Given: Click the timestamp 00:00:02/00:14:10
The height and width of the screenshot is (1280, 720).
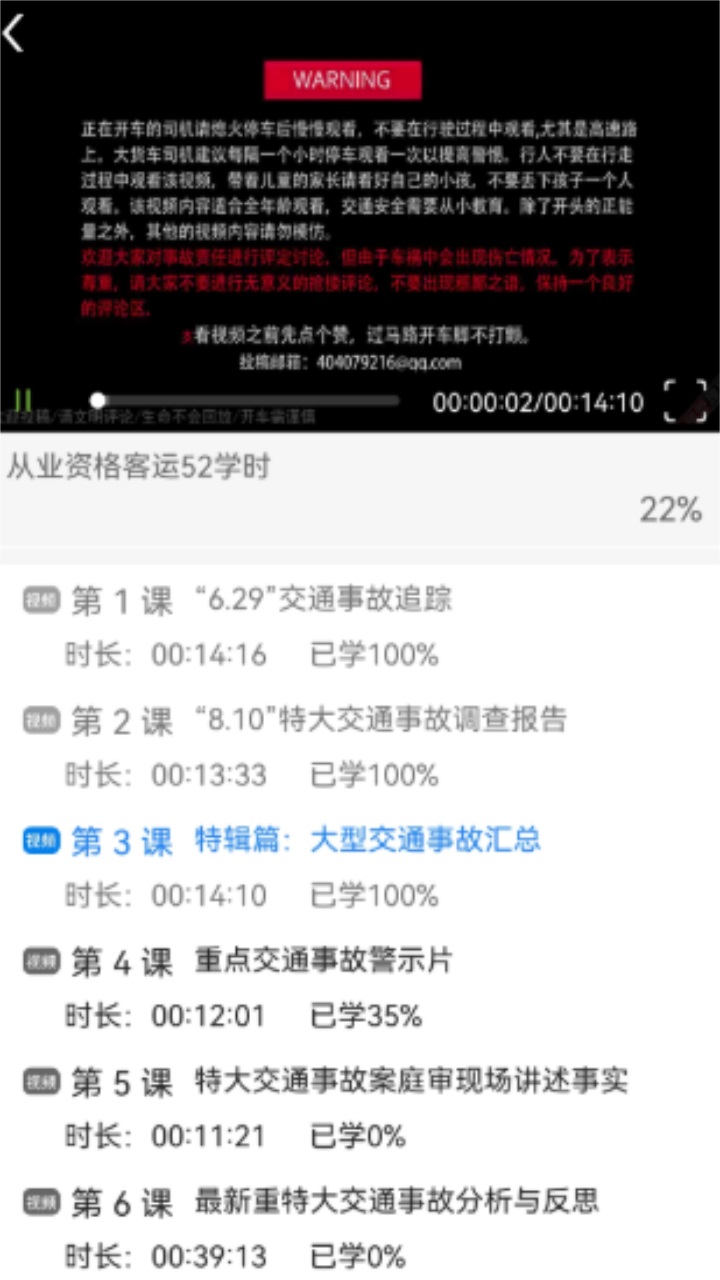Looking at the screenshot, I should 538,402.
